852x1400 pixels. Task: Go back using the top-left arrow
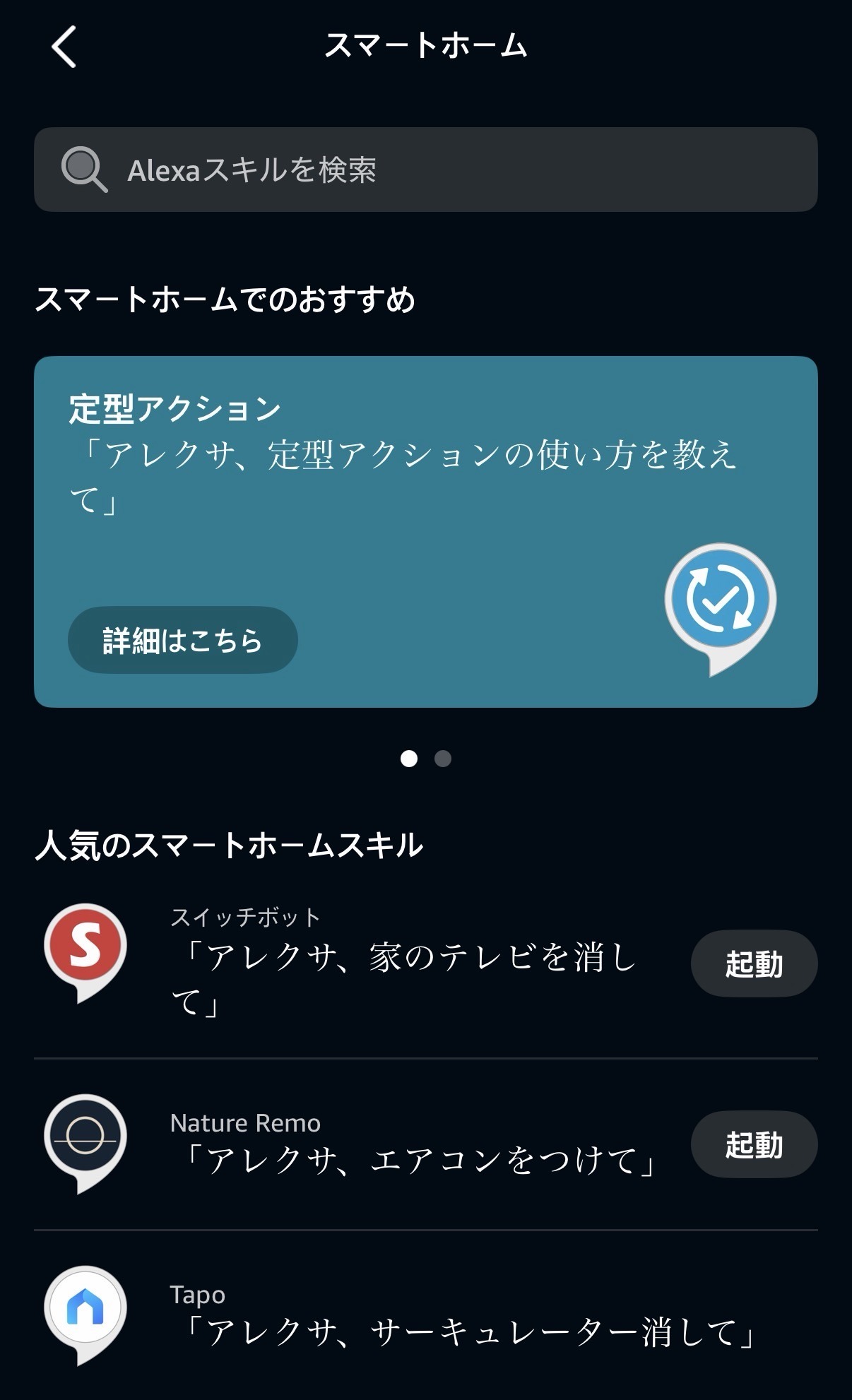64,47
